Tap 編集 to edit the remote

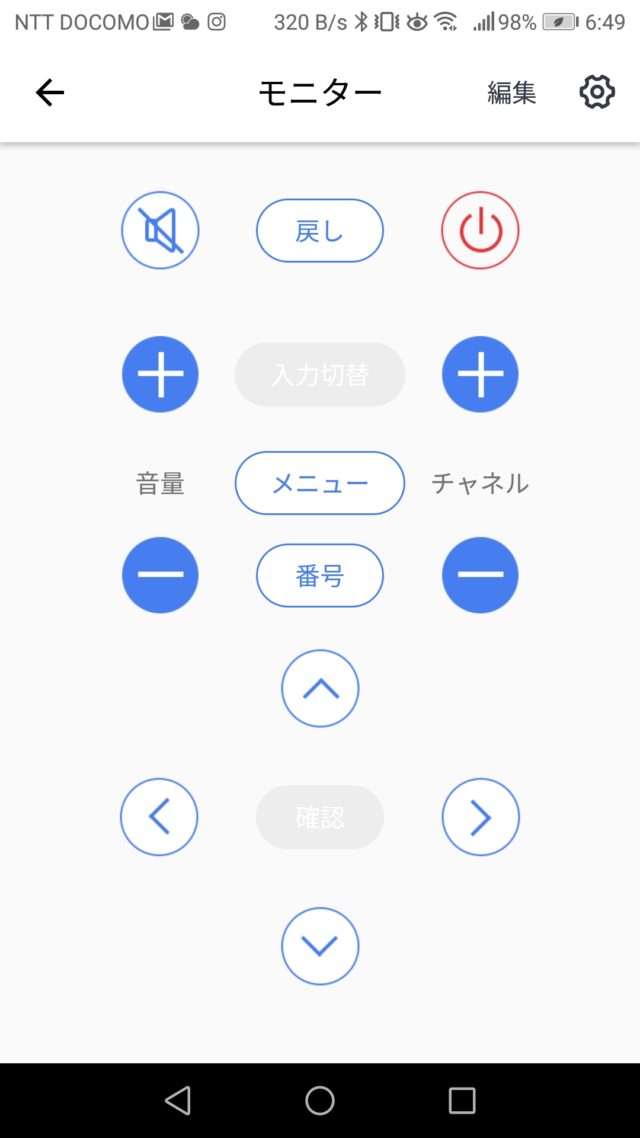[512, 93]
